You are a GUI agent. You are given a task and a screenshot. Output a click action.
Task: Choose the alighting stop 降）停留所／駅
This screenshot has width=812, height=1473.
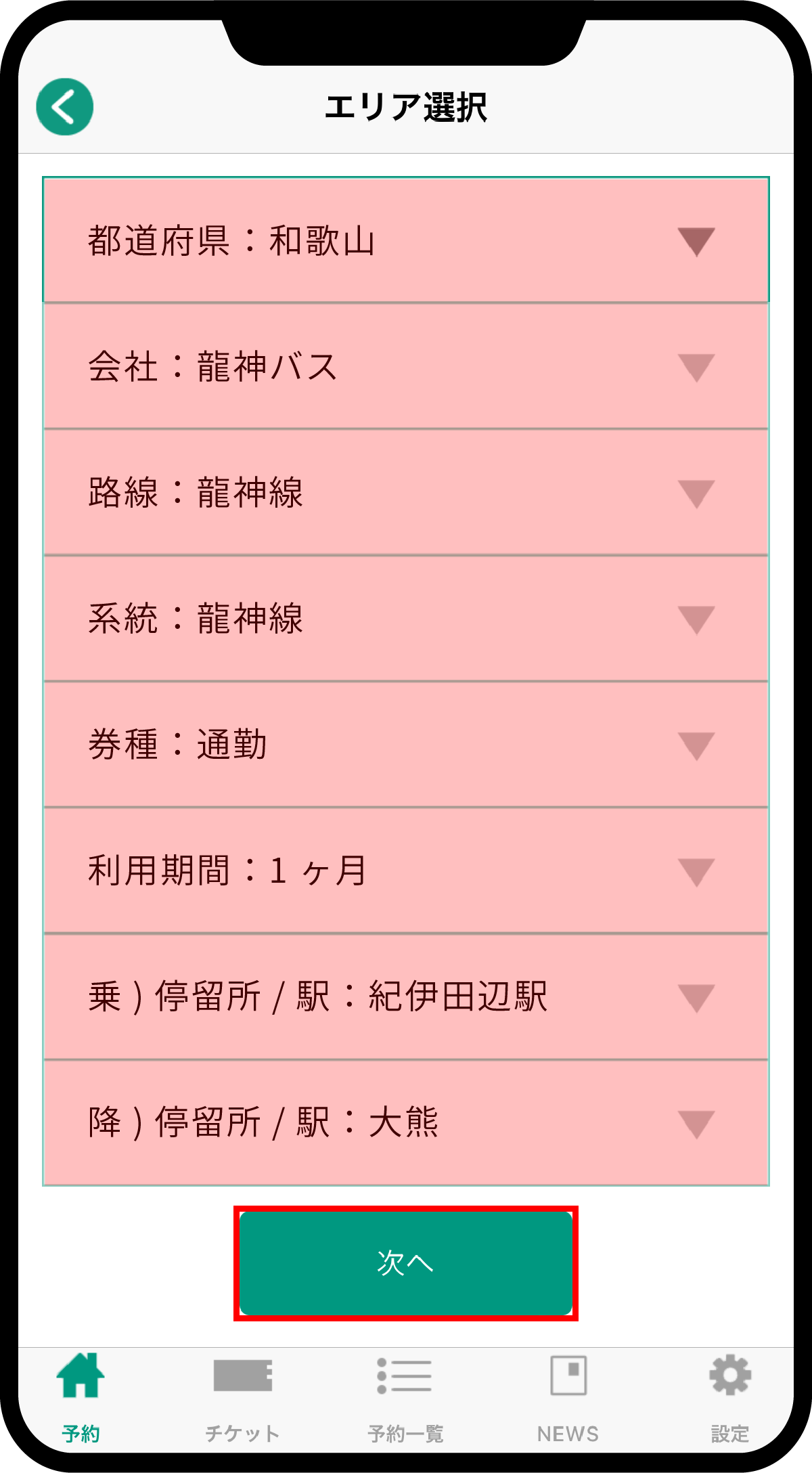(x=406, y=1122)
